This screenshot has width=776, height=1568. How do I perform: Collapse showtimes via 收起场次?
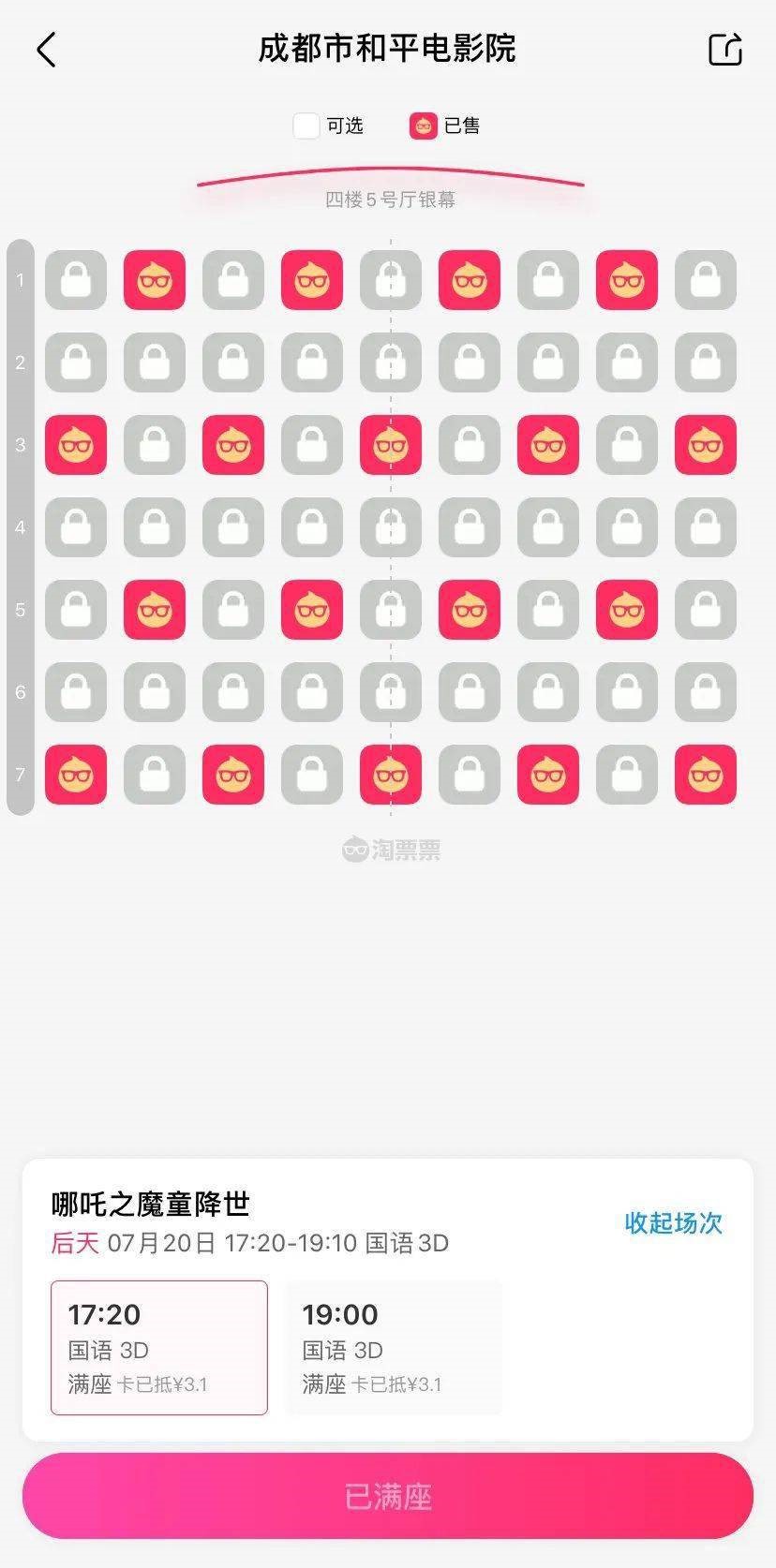coord(674,1222)
